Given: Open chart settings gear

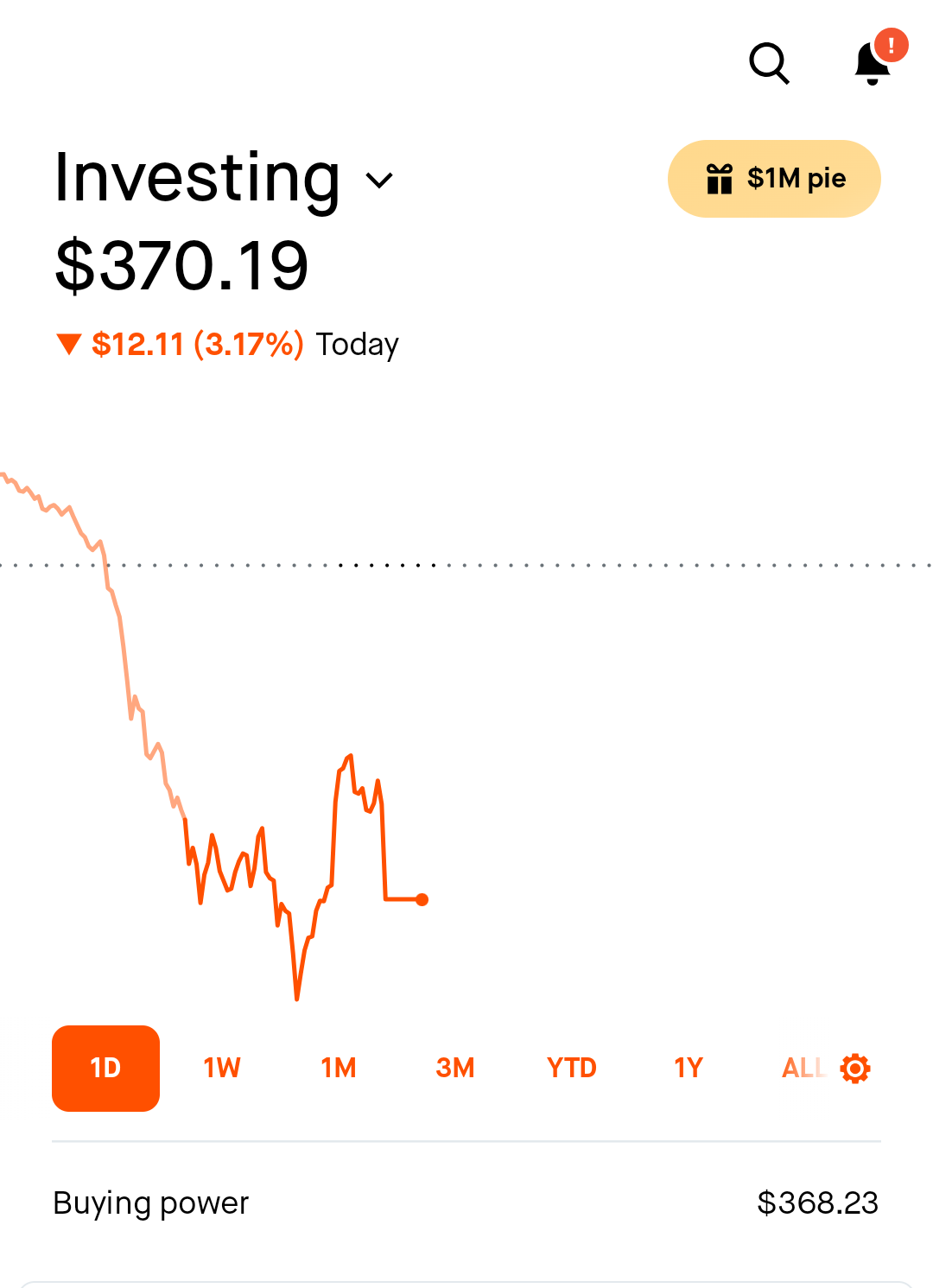Looking at the screenshot, I should 855,1069.
